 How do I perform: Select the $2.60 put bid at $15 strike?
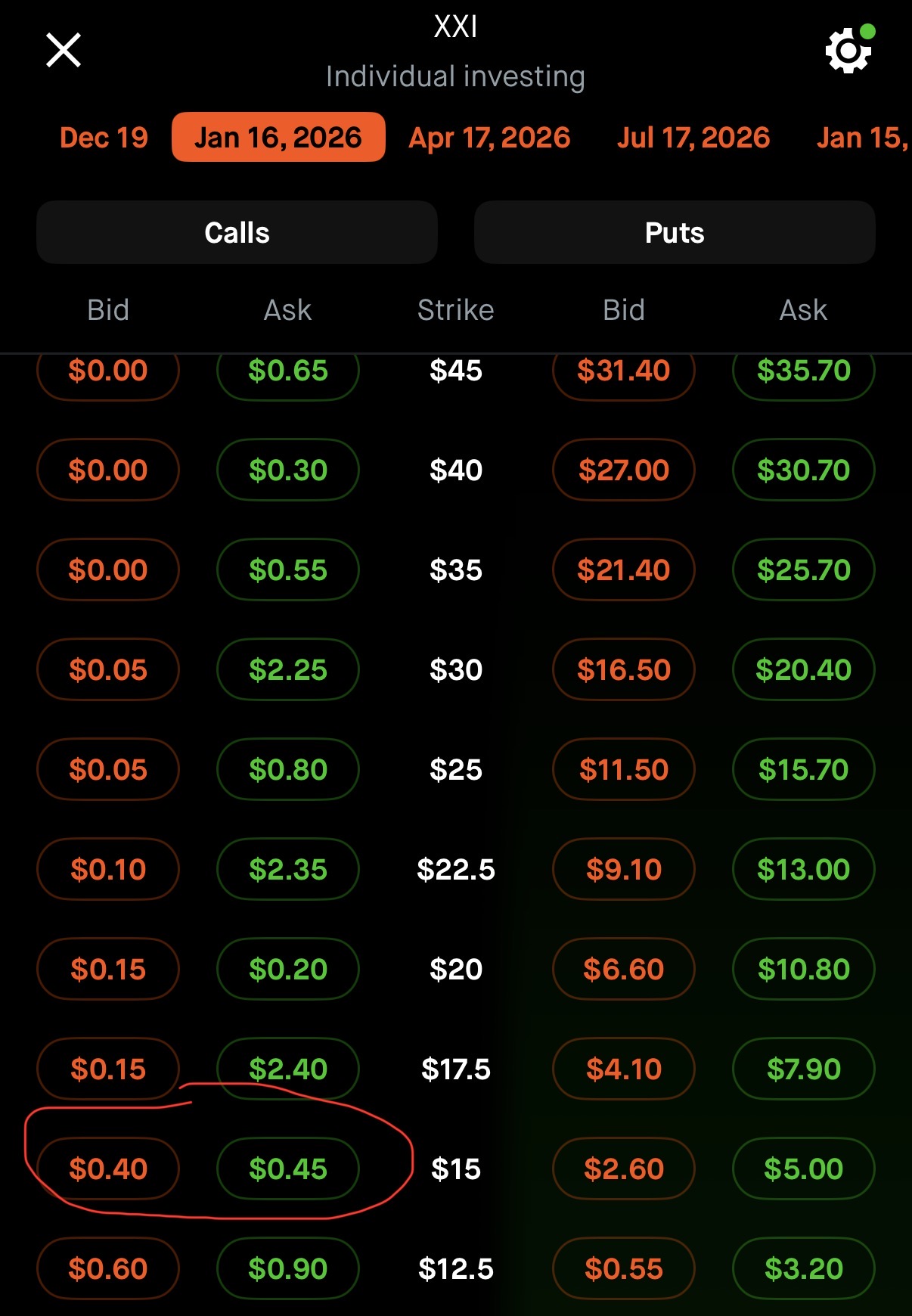coord(623,1169)
